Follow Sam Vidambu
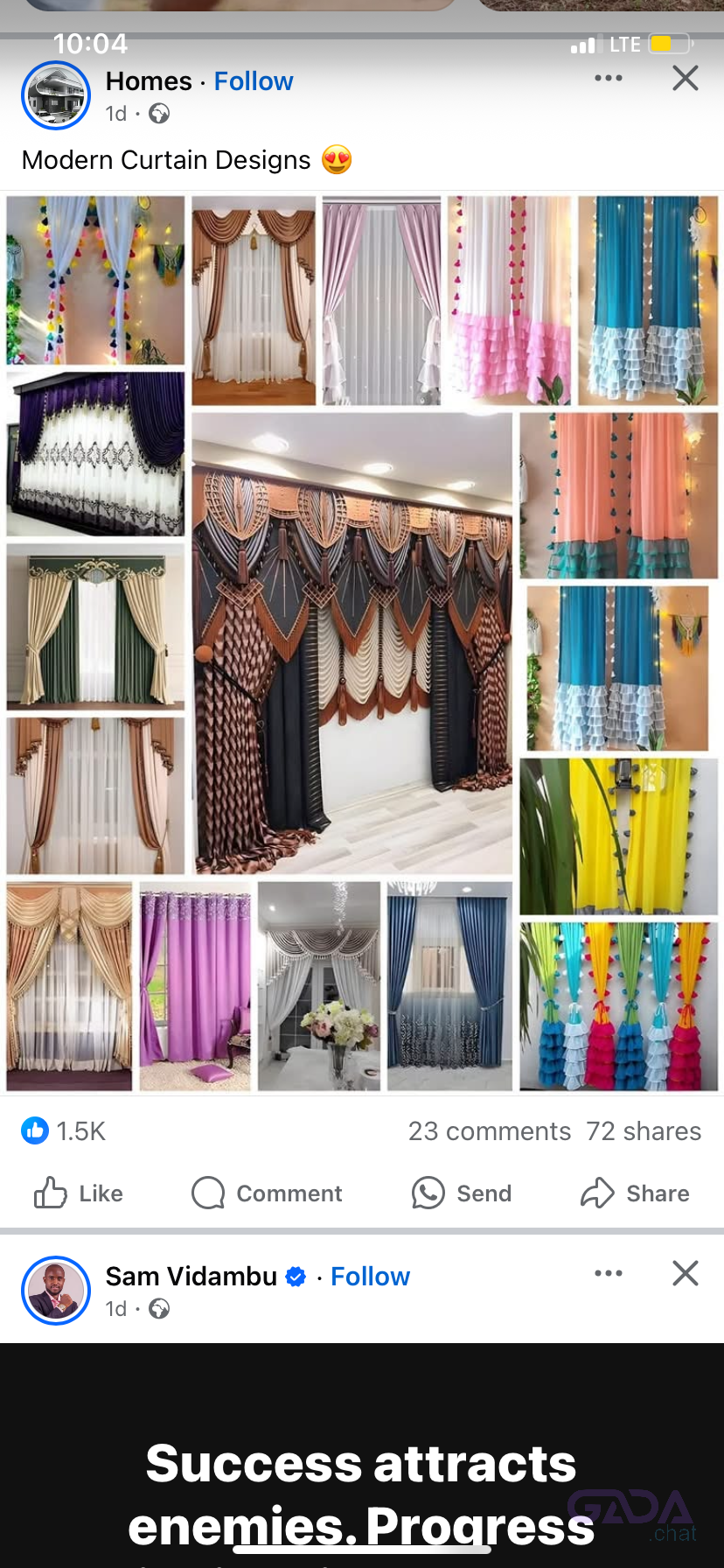 [x=370, y=1277]
